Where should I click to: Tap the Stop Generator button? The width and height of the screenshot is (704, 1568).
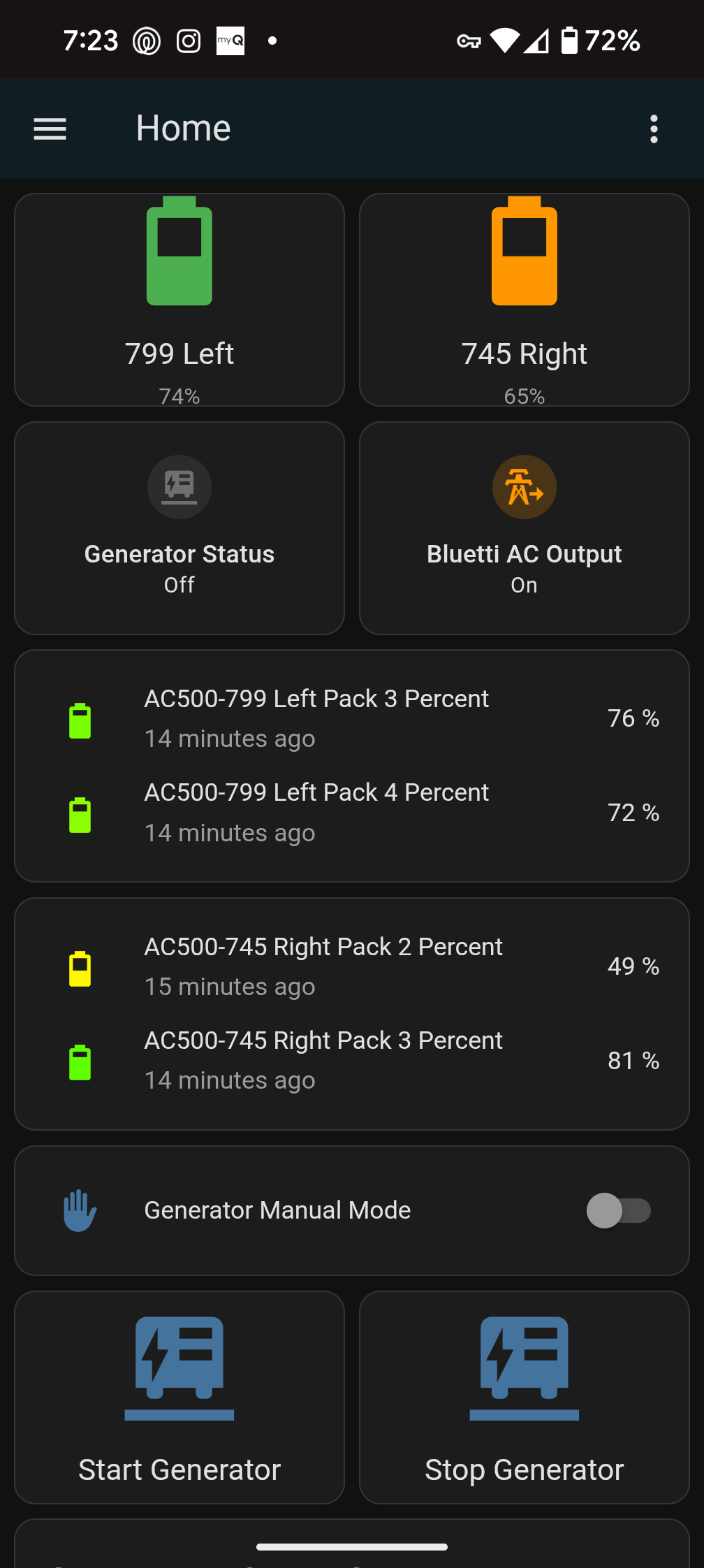click(x=525, y=1398)
